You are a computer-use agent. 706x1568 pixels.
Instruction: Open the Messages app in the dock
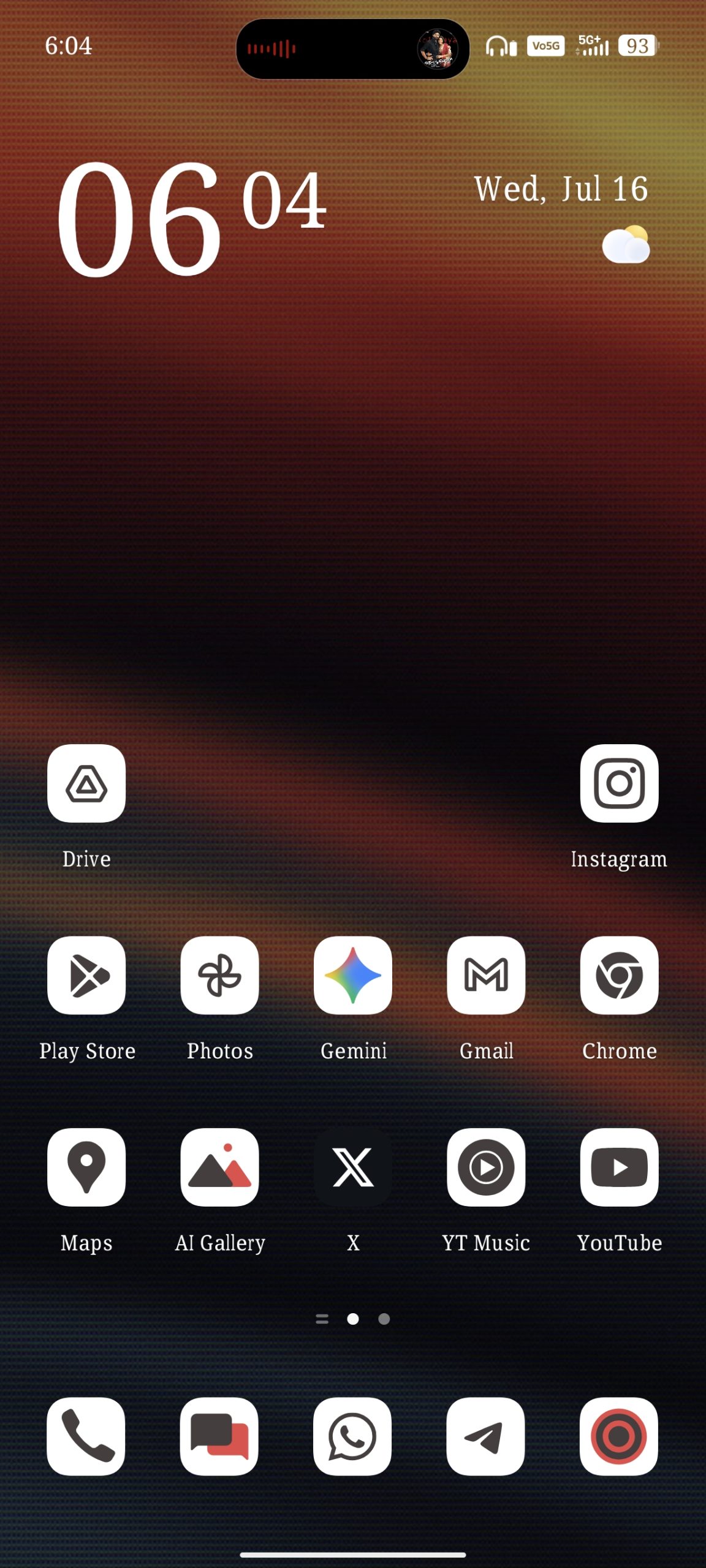pos(219,1436)
